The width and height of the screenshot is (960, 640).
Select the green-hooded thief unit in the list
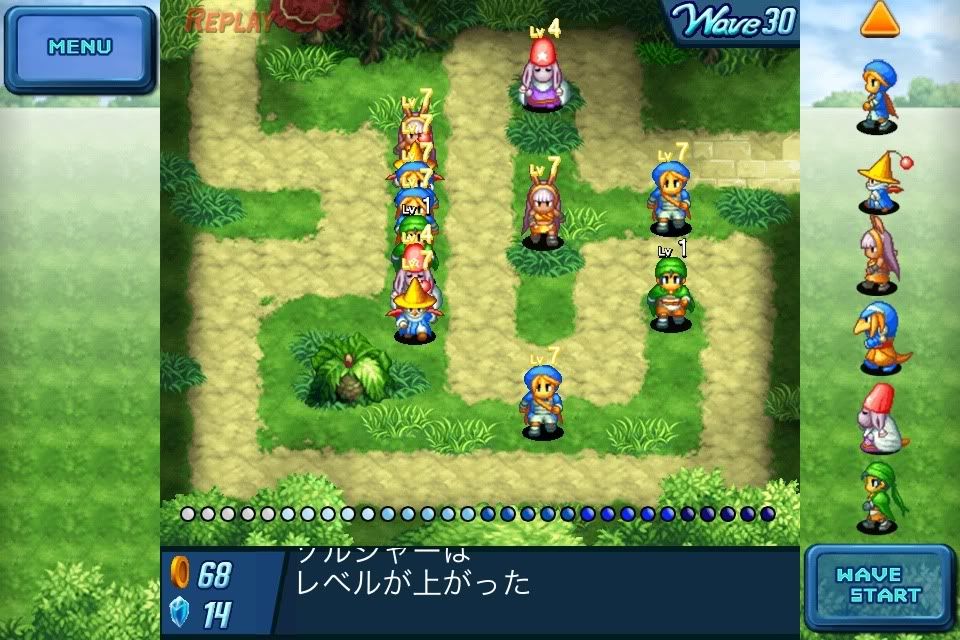880,496
